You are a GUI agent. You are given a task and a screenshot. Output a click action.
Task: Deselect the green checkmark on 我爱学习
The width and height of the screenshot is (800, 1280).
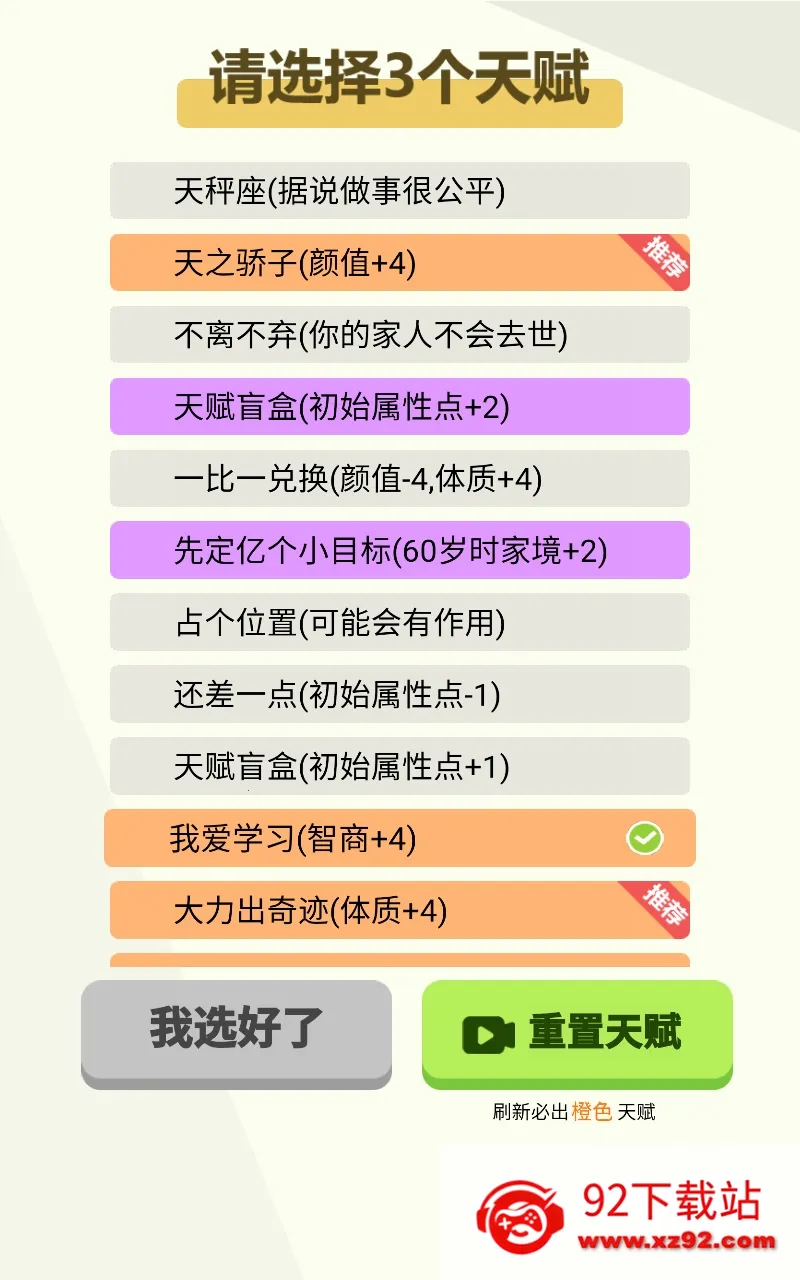pos(645,838)
